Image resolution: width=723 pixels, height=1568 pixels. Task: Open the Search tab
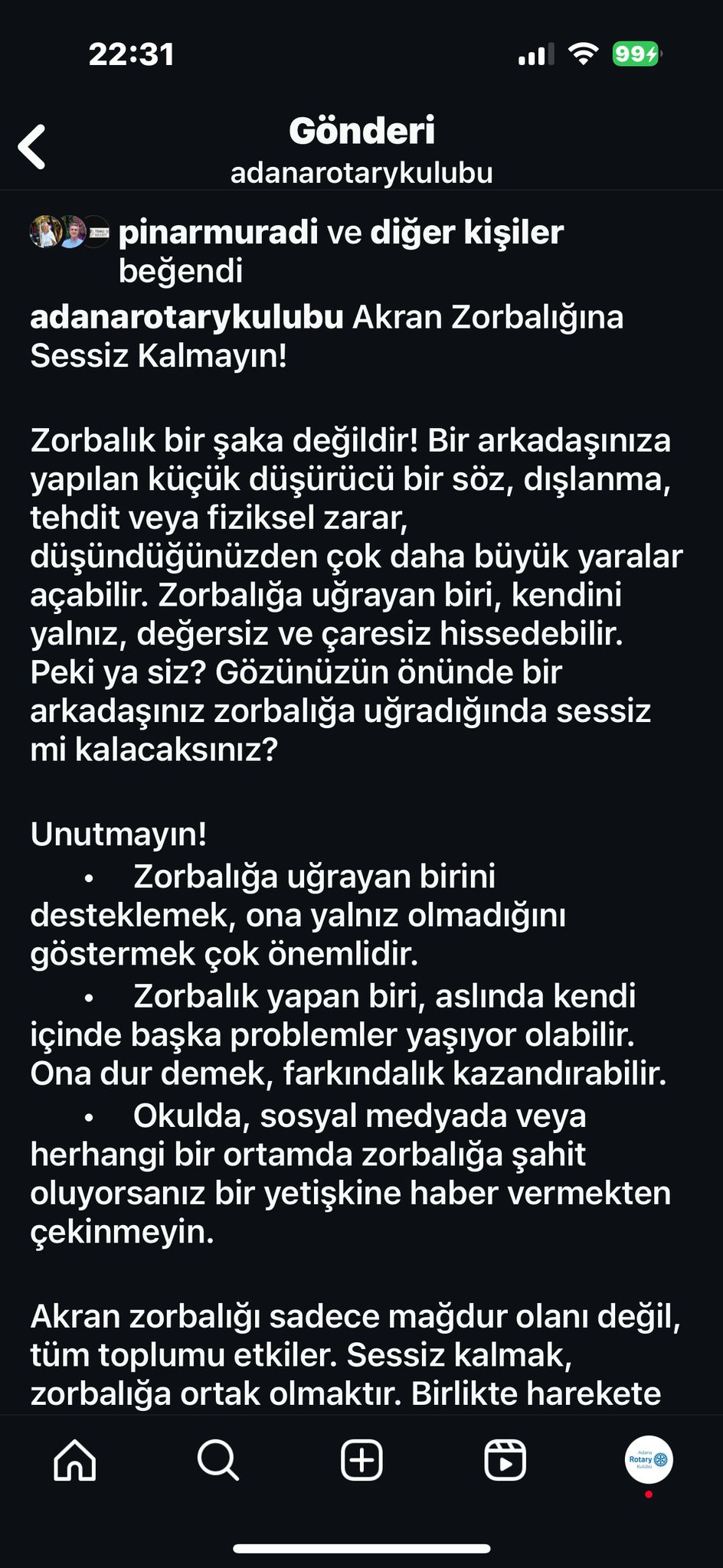(x=218, y=1460)
